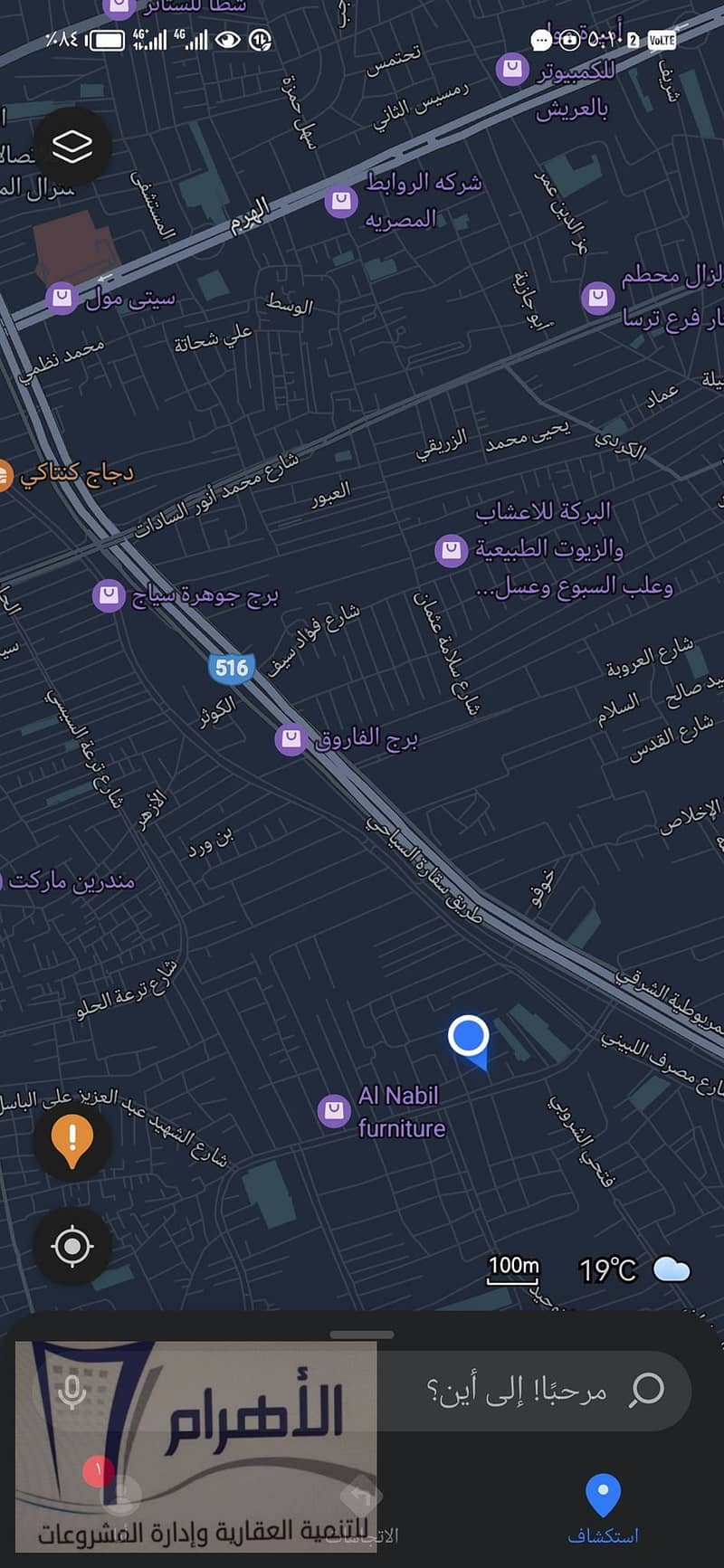Show the weather details for 19°C
Viewport: 724px width, 1568px height.
click(633, 1270)
